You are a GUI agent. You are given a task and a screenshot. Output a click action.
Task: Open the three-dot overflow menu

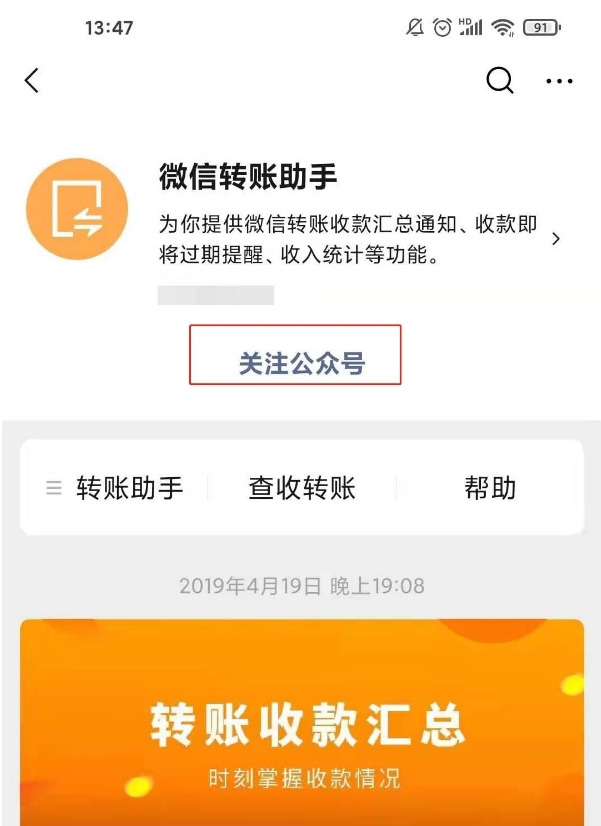[559, 81]
